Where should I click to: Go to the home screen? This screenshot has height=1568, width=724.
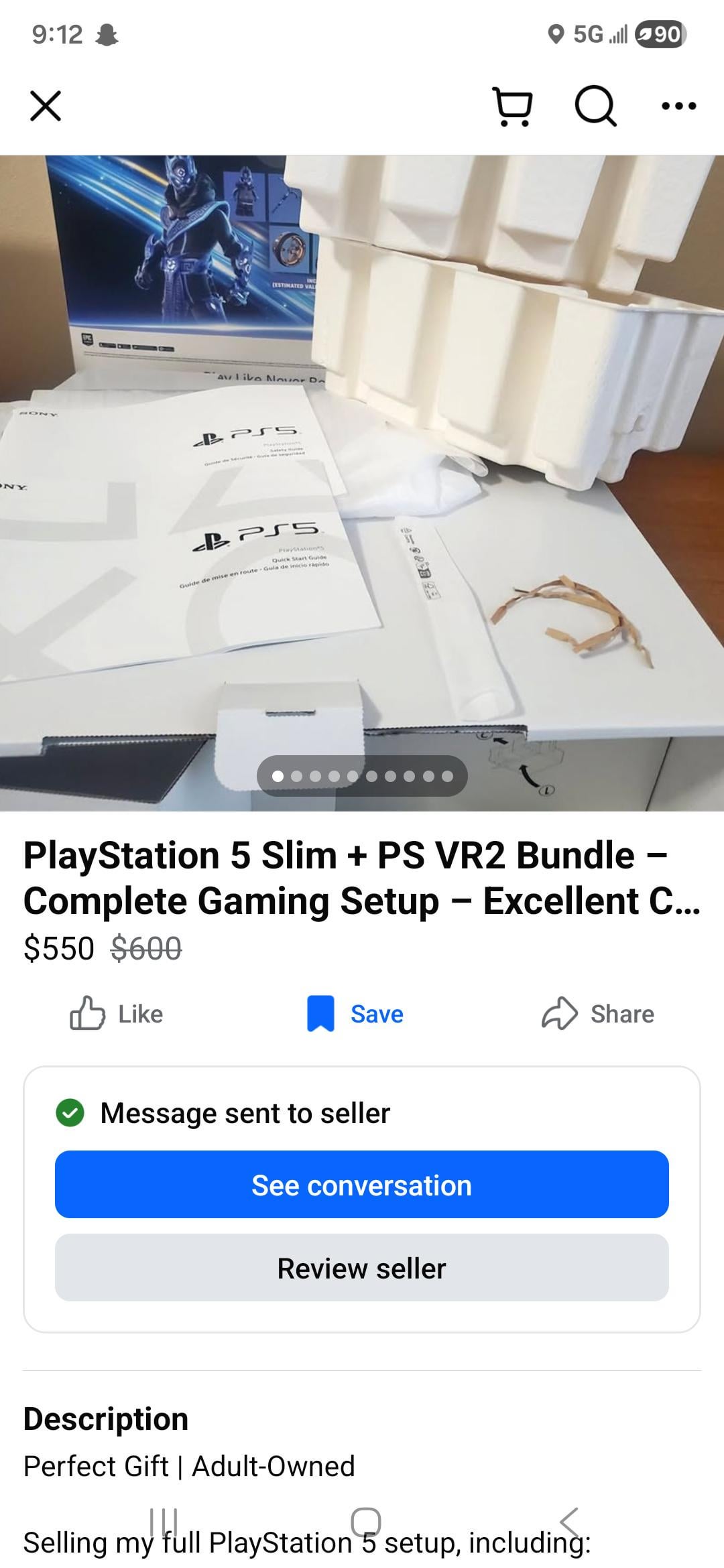click(366, 1521)
